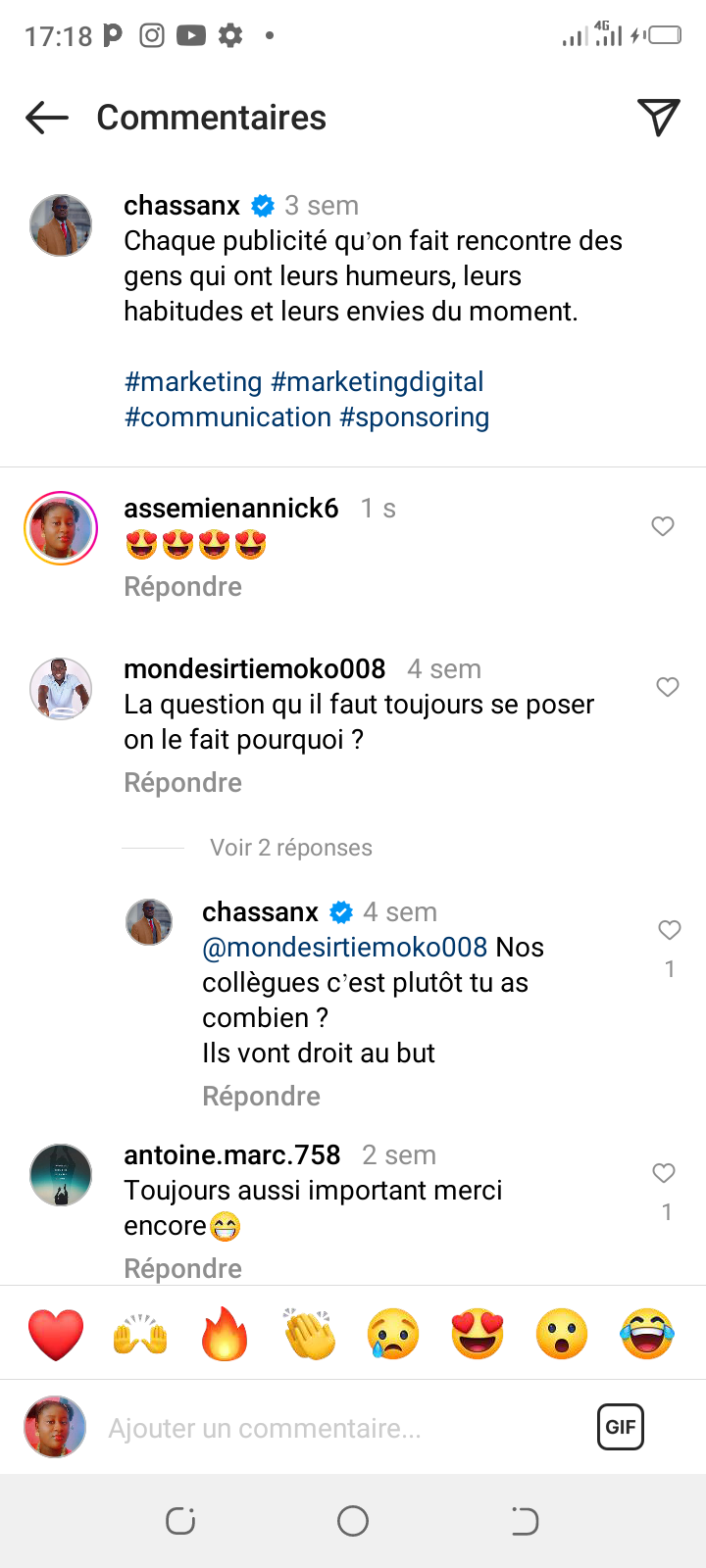Viewport: 706px width, 1568px height.
Task: Insert the laughing tears quick emoji
Action: coord(647,1334)
